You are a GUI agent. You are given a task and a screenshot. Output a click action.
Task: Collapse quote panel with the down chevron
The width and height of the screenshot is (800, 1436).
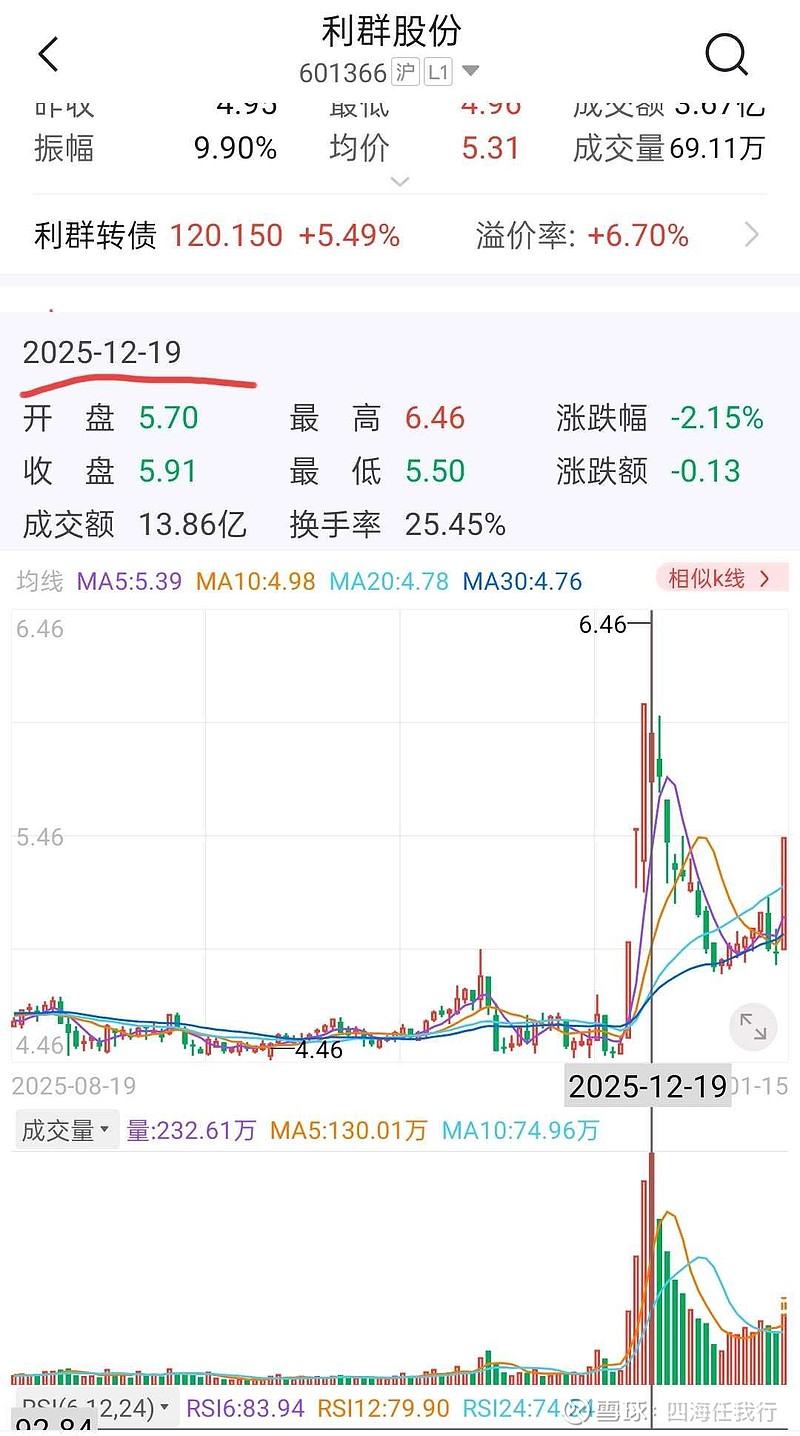point(400,182)
